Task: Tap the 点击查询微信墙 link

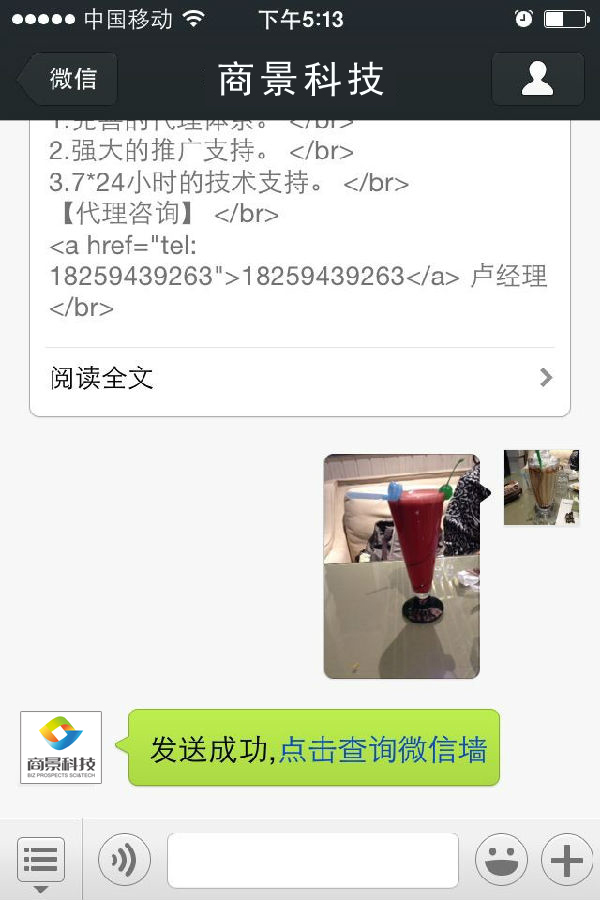Action: [382, 749]
